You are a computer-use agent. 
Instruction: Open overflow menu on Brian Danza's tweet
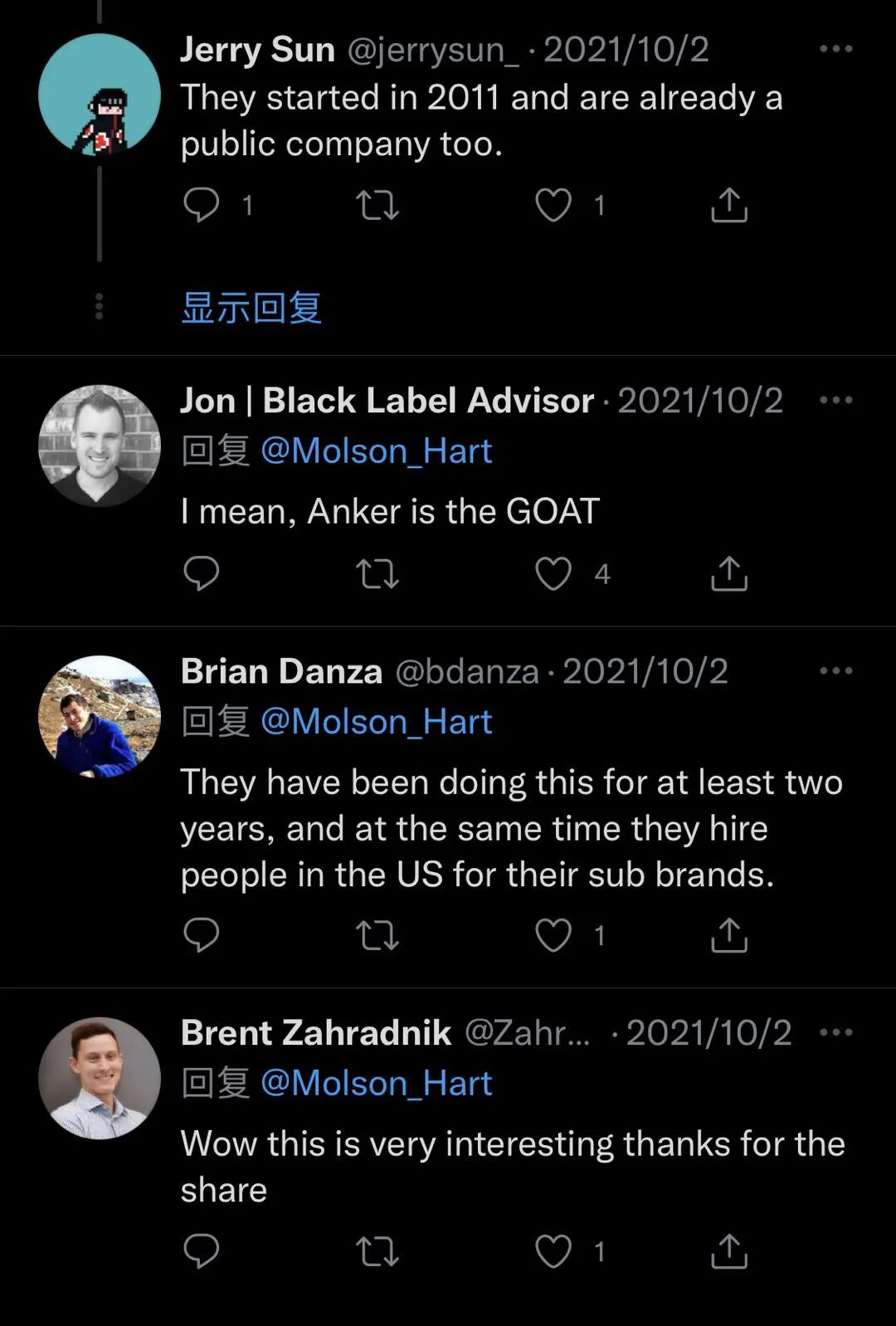pyautogui.click(x=835, y=671)
